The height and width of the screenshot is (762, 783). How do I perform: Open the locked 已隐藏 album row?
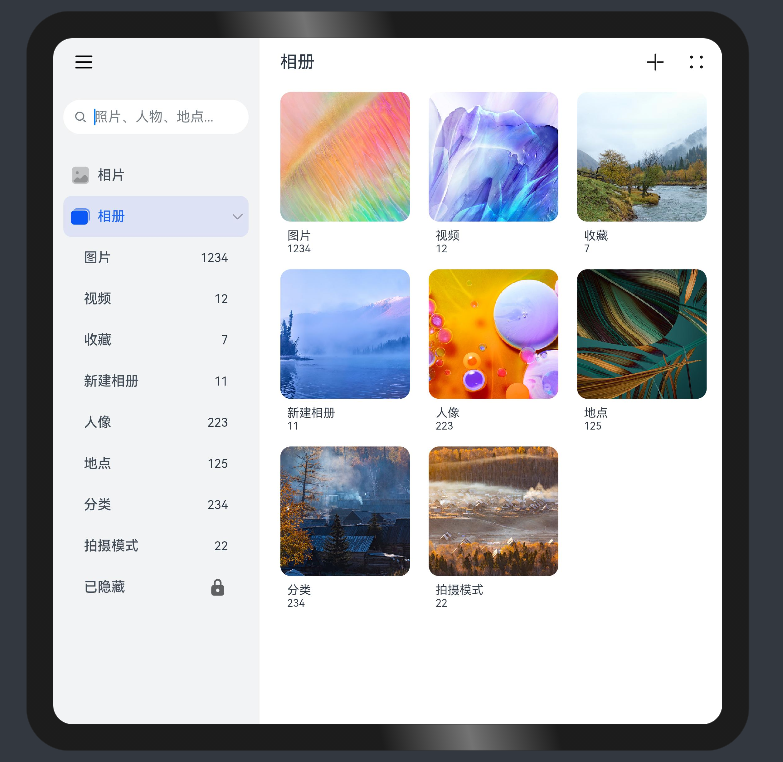click(x=156, y=587)
